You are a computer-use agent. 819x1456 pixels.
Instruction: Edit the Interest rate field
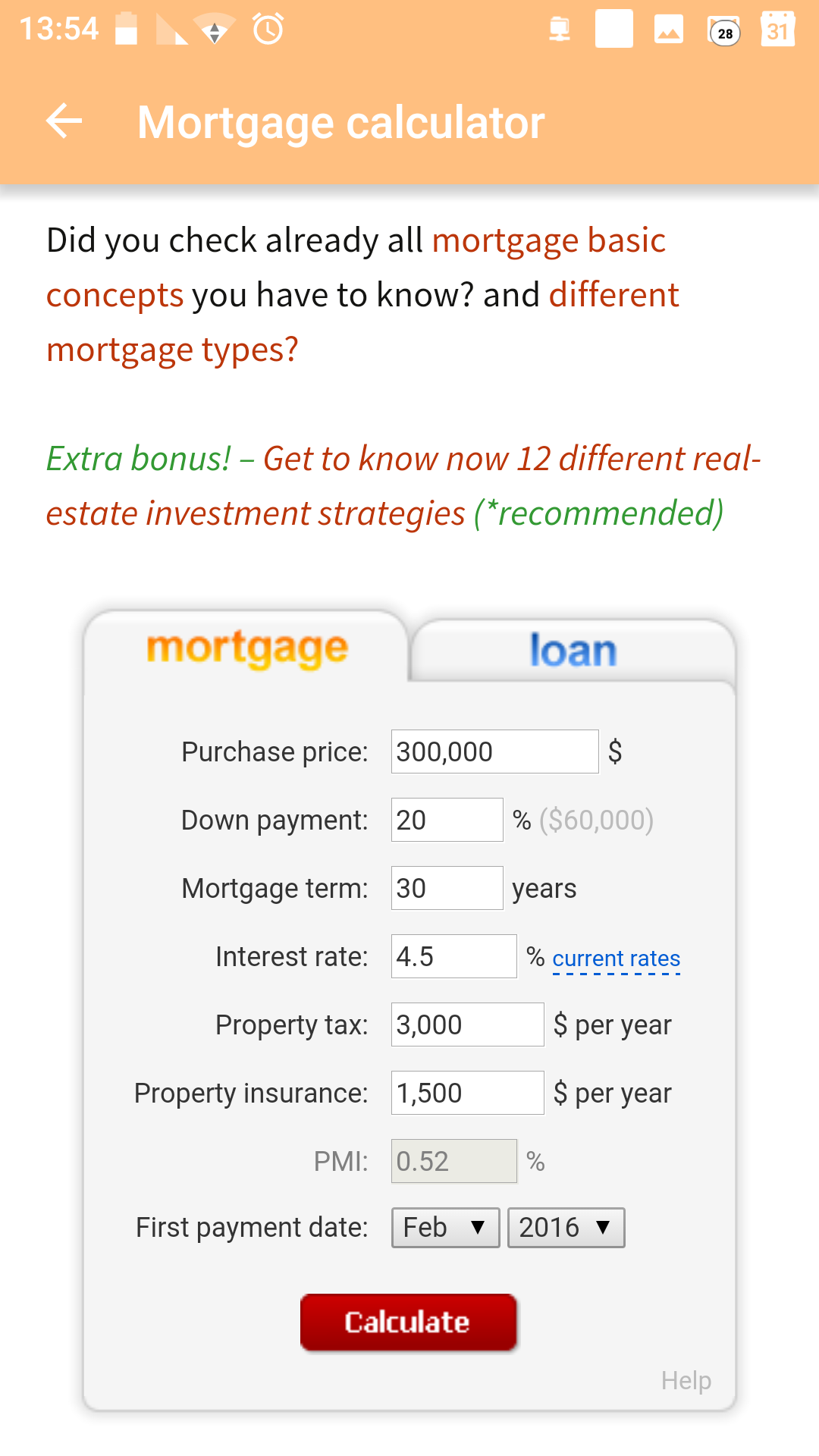(453, 956)
